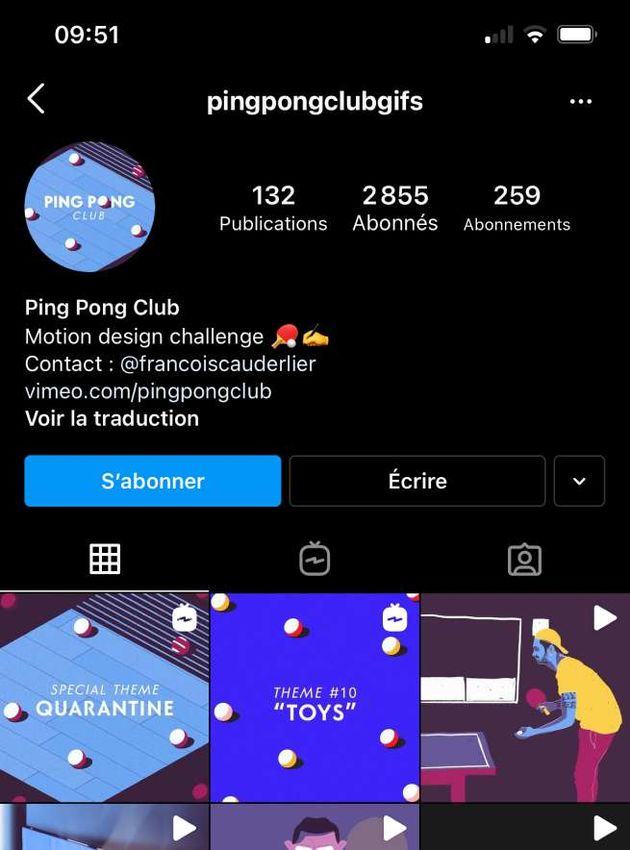This screenshot has height=850, width=630.
Task: Tap Voir la traduction
Action: coord(112,419)
